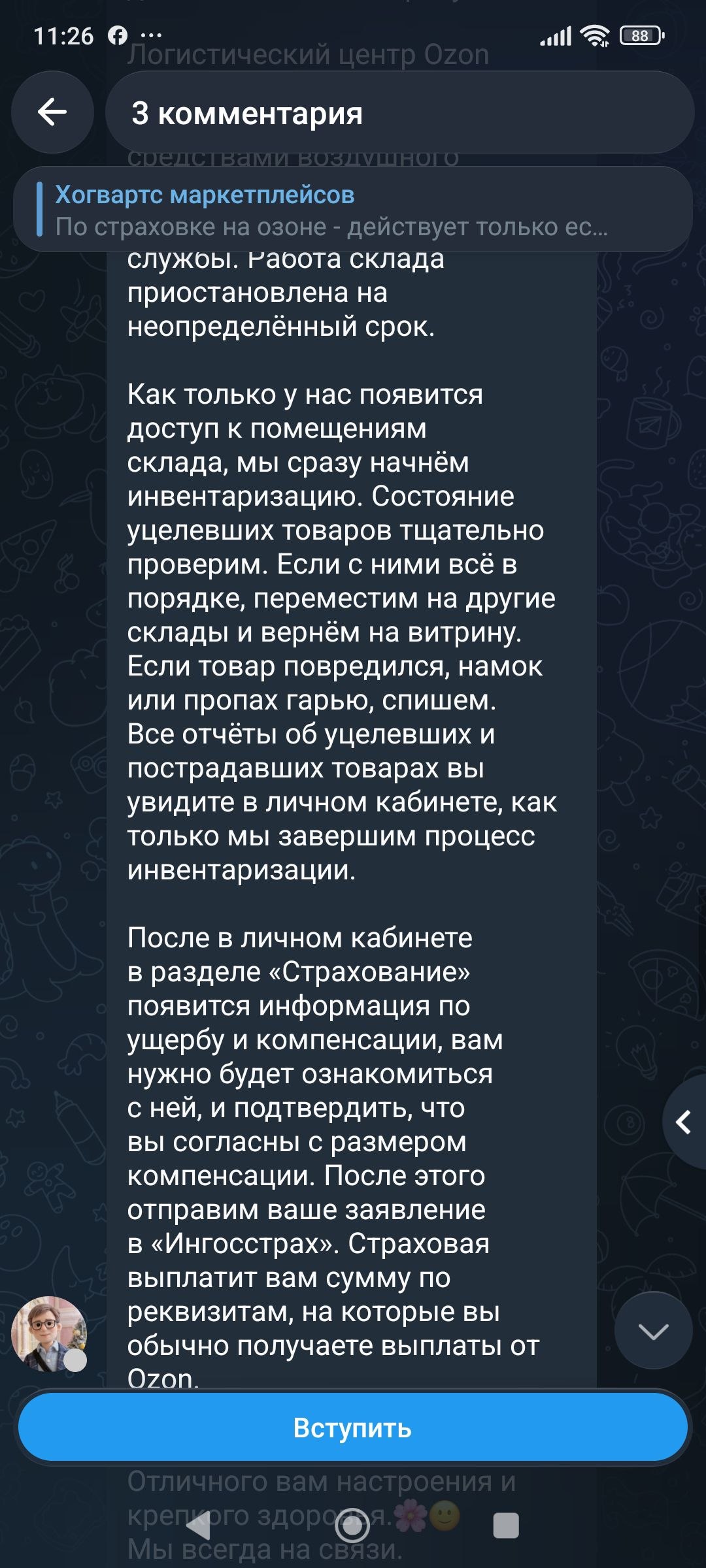Tap the Вступить button to join
706x1568 pixels.
pos(353,1428)
